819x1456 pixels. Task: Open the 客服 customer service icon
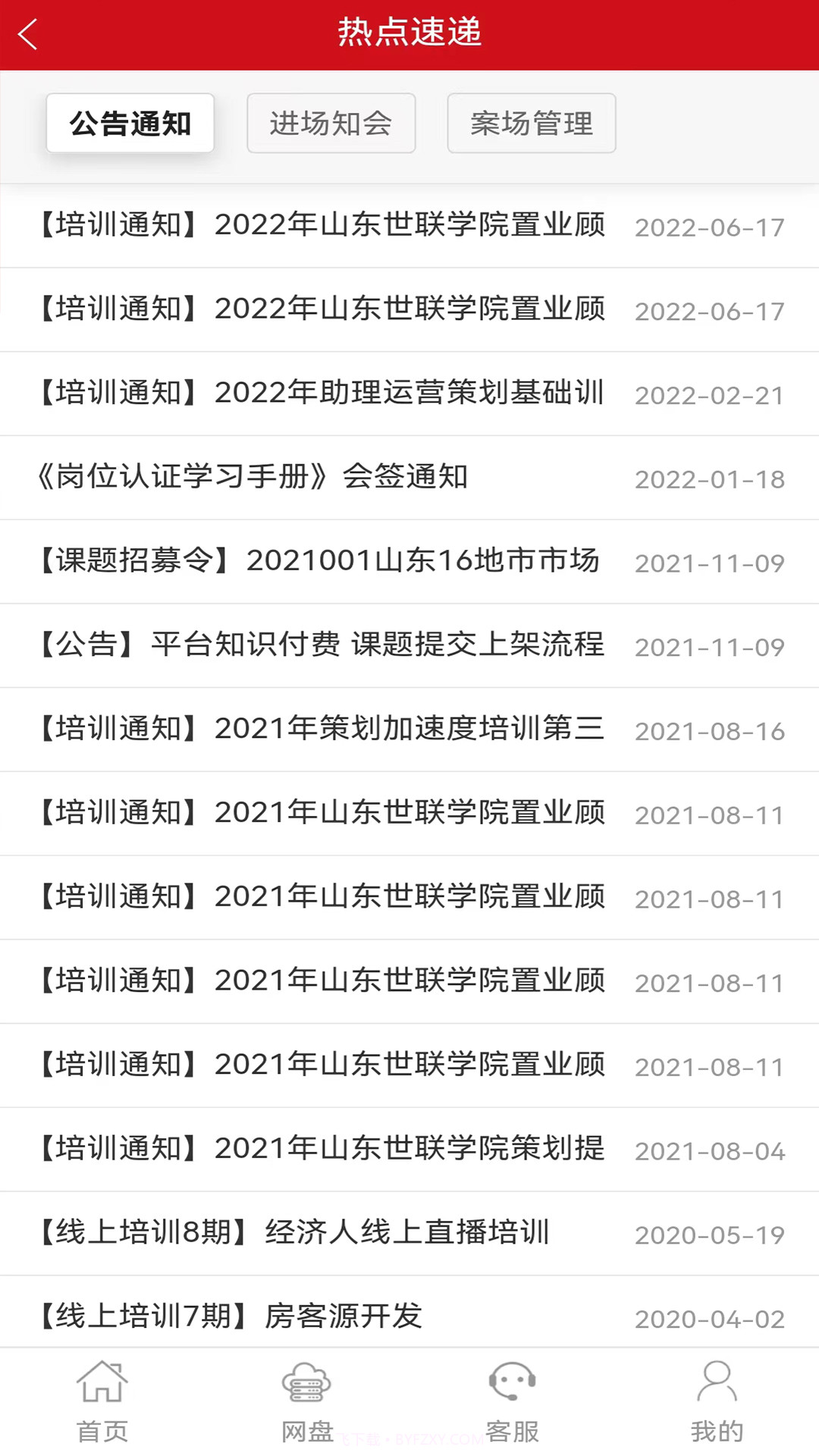512,1399
